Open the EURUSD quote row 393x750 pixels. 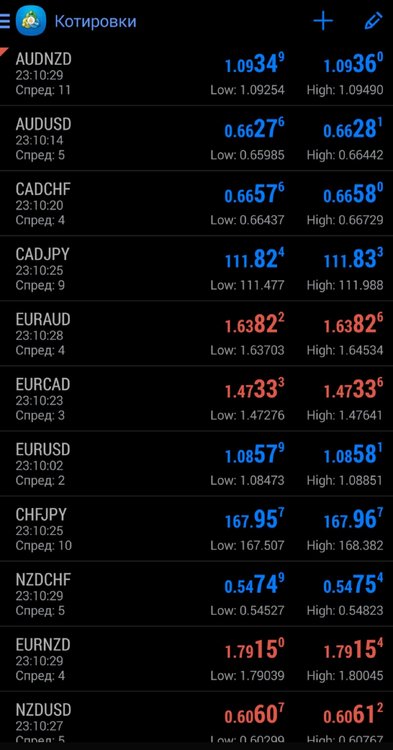coord(196,463)
